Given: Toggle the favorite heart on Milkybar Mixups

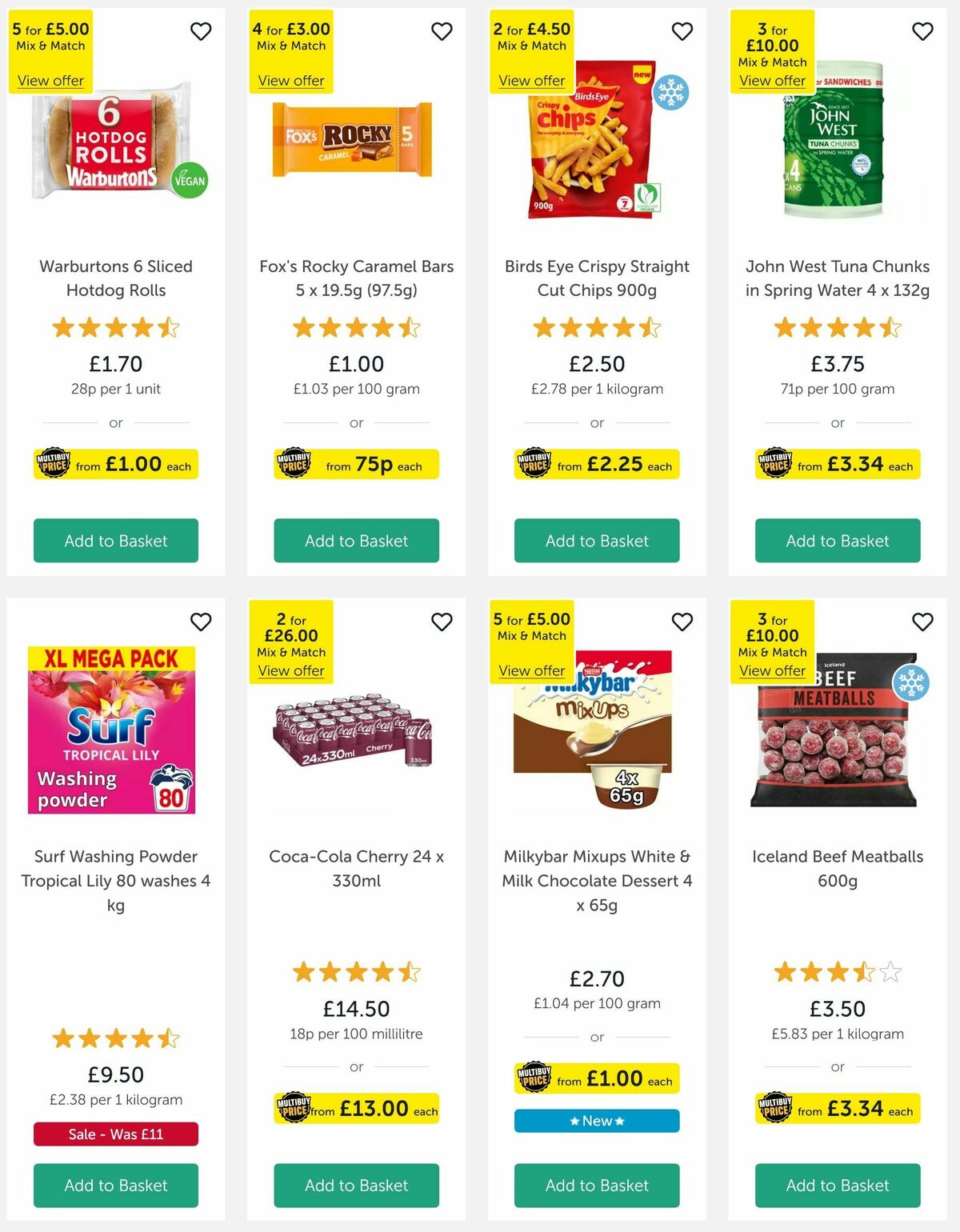Looking at the screenshot, I should pyautogui.click(x=682, y=622).
